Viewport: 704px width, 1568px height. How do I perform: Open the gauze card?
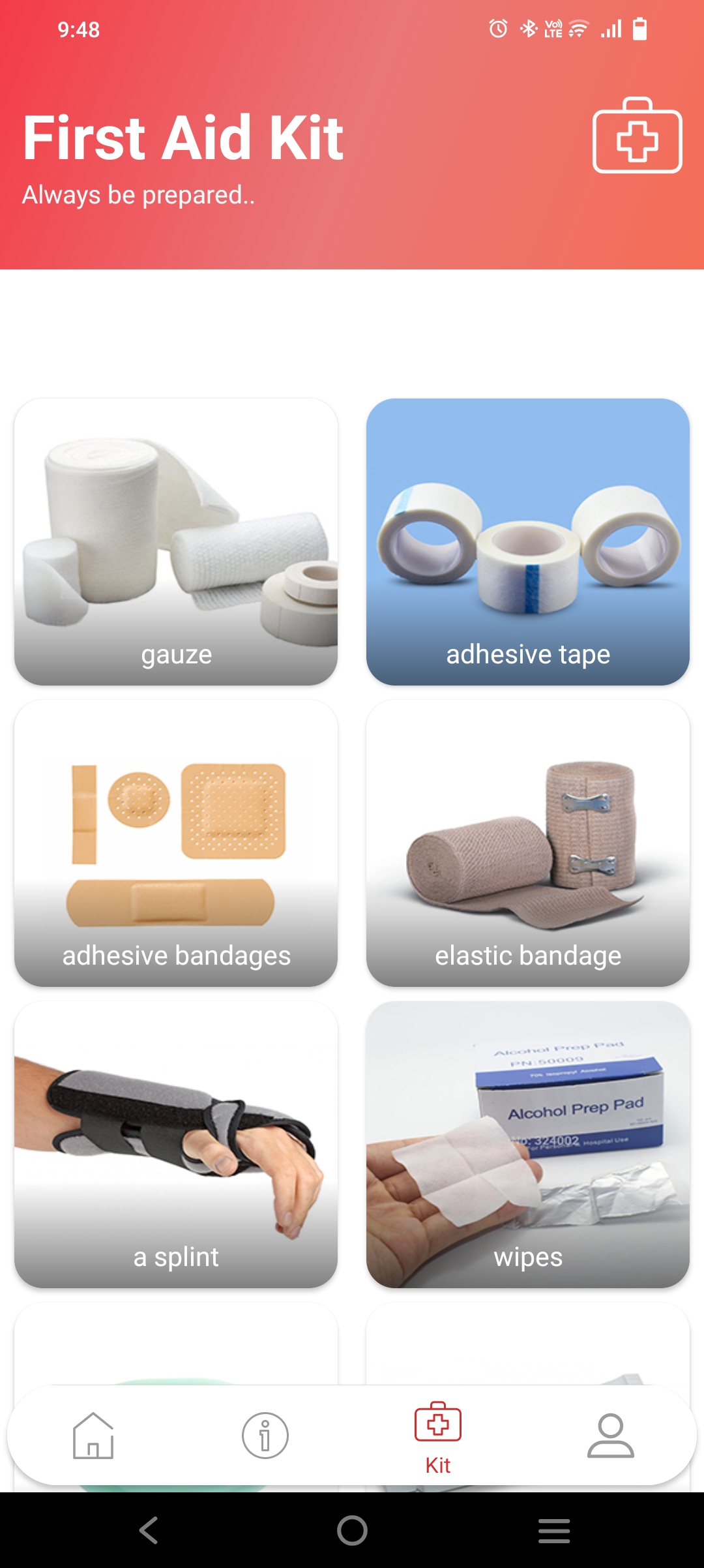[176, 541]
